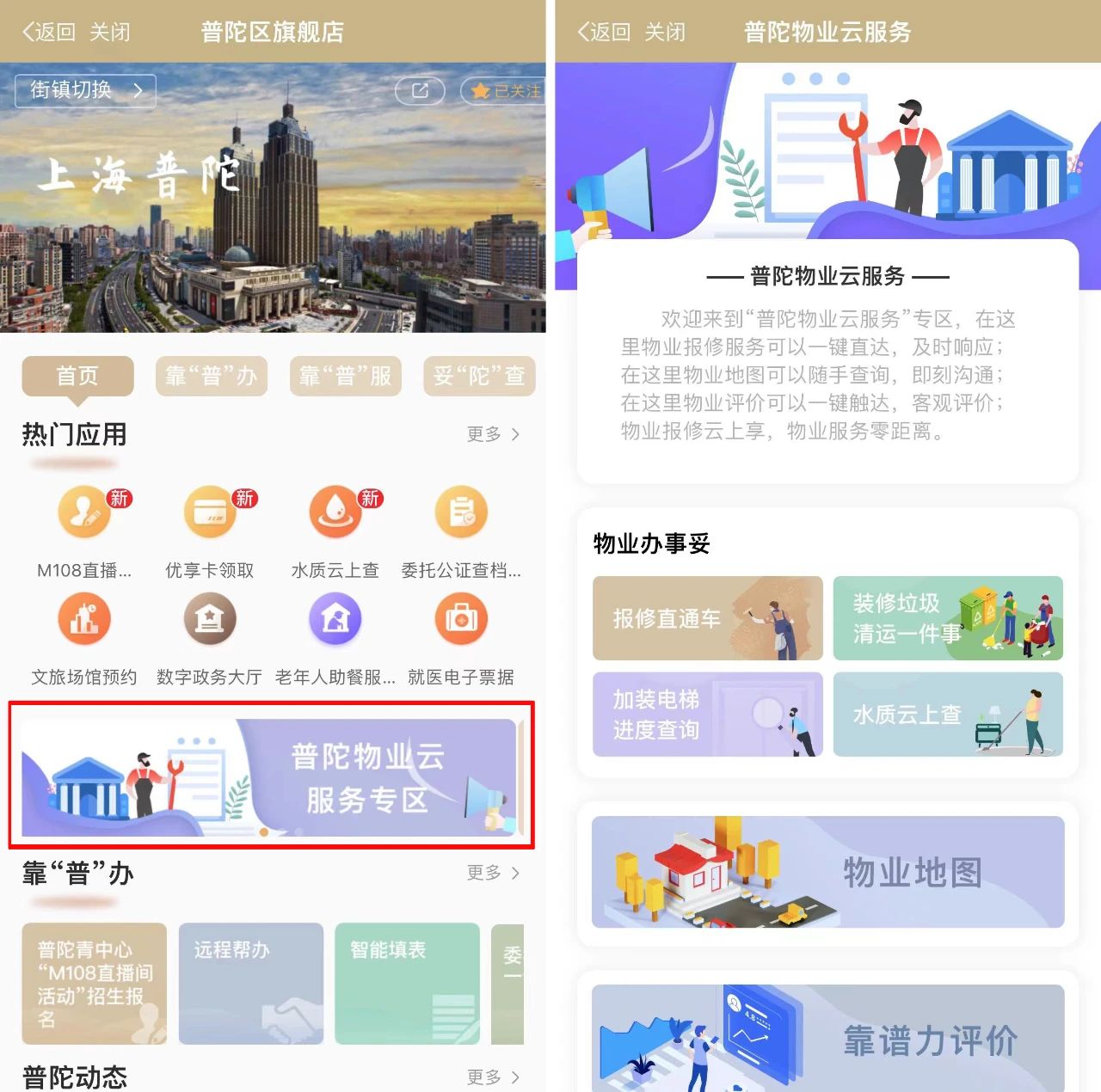The height and width of the screenshot is (1092, 1101).
Task: Open M108直播 app
Action: point(84,513)
